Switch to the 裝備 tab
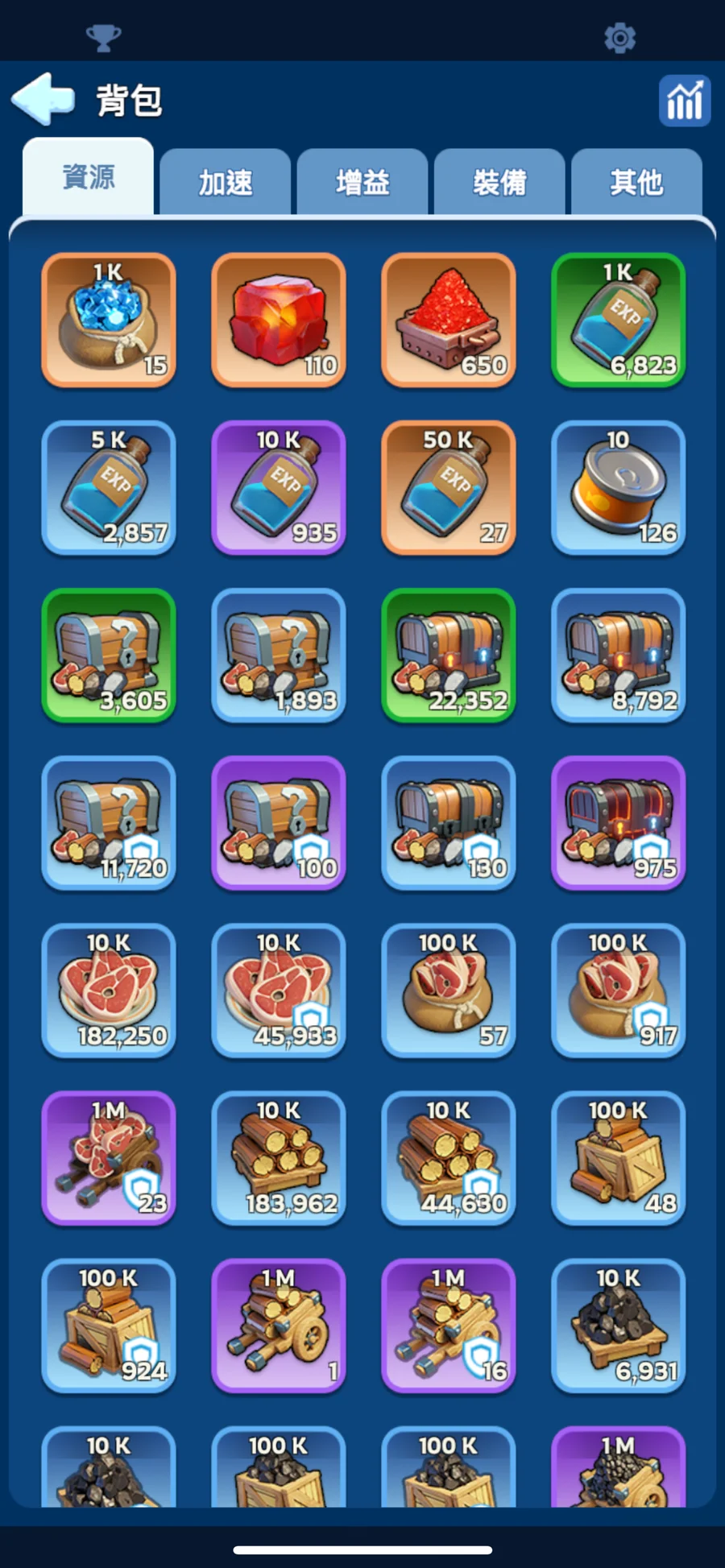This screenshot has width=725, height=1568. coord(499,182)
